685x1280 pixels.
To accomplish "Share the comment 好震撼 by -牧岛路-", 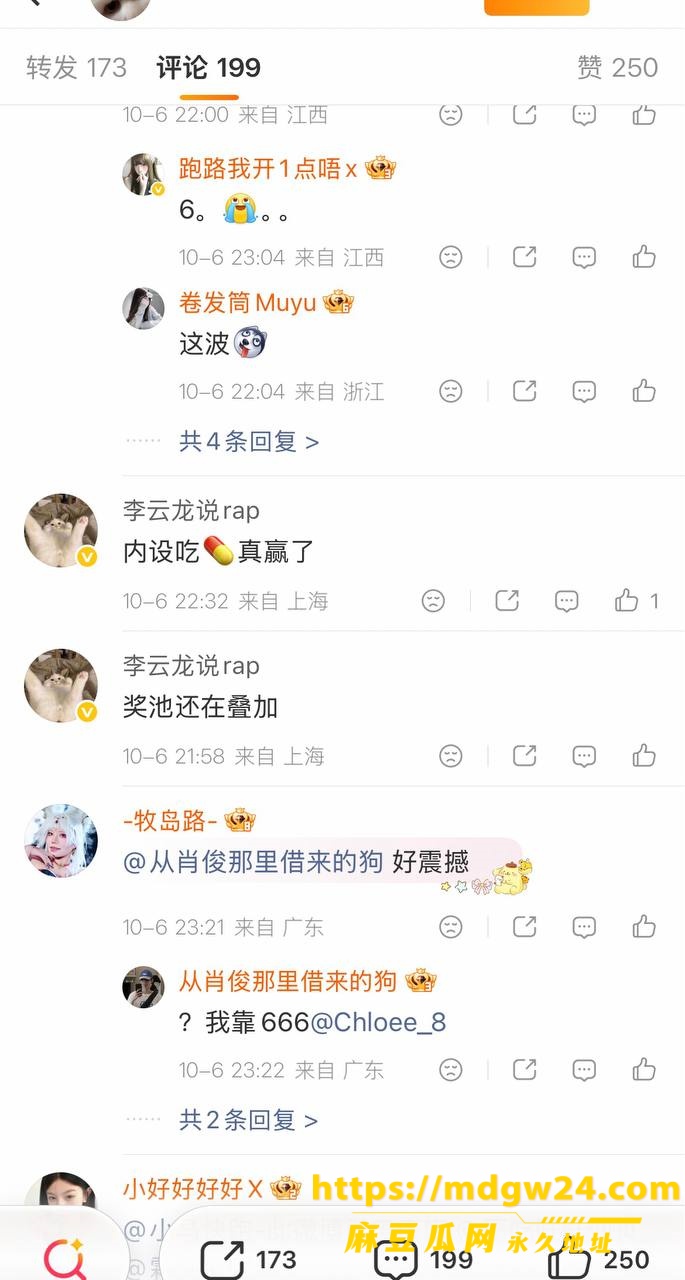I will tap(525, 927).
